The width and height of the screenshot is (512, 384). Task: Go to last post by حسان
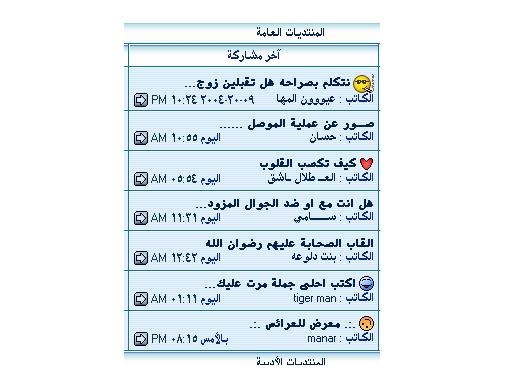point(141,138)
